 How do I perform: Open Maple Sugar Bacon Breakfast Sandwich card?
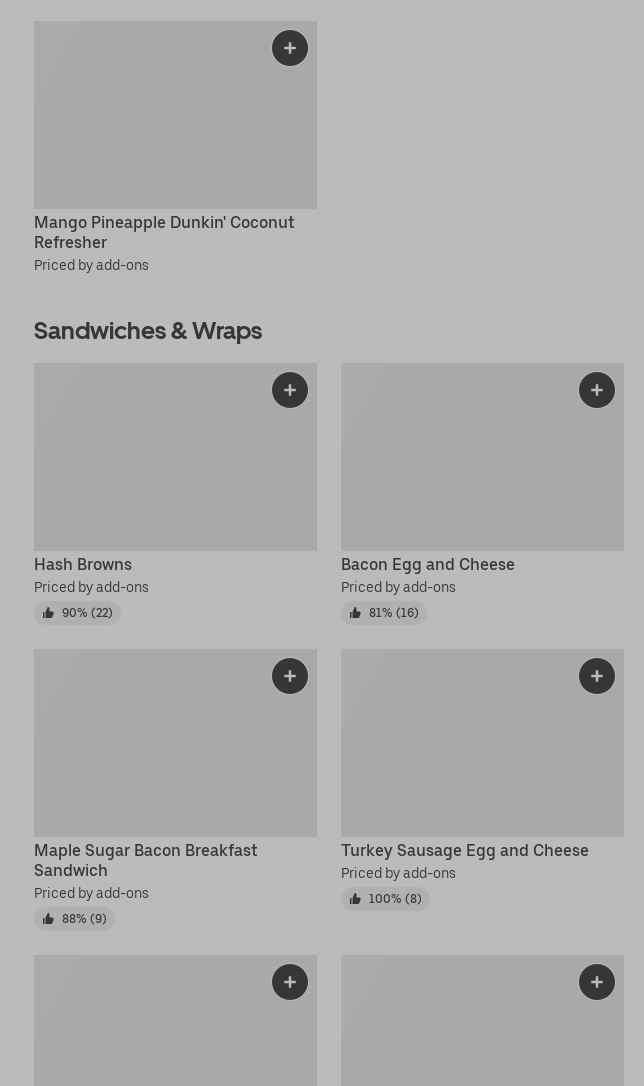175,790
